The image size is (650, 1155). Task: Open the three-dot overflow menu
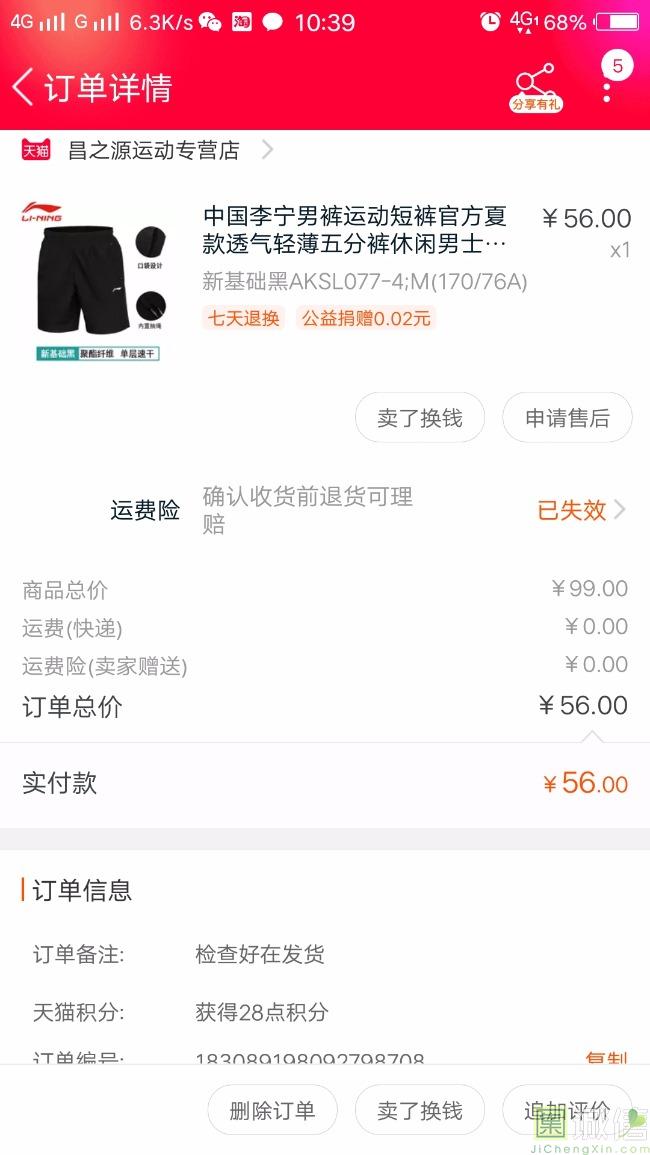tap(607, 87)
